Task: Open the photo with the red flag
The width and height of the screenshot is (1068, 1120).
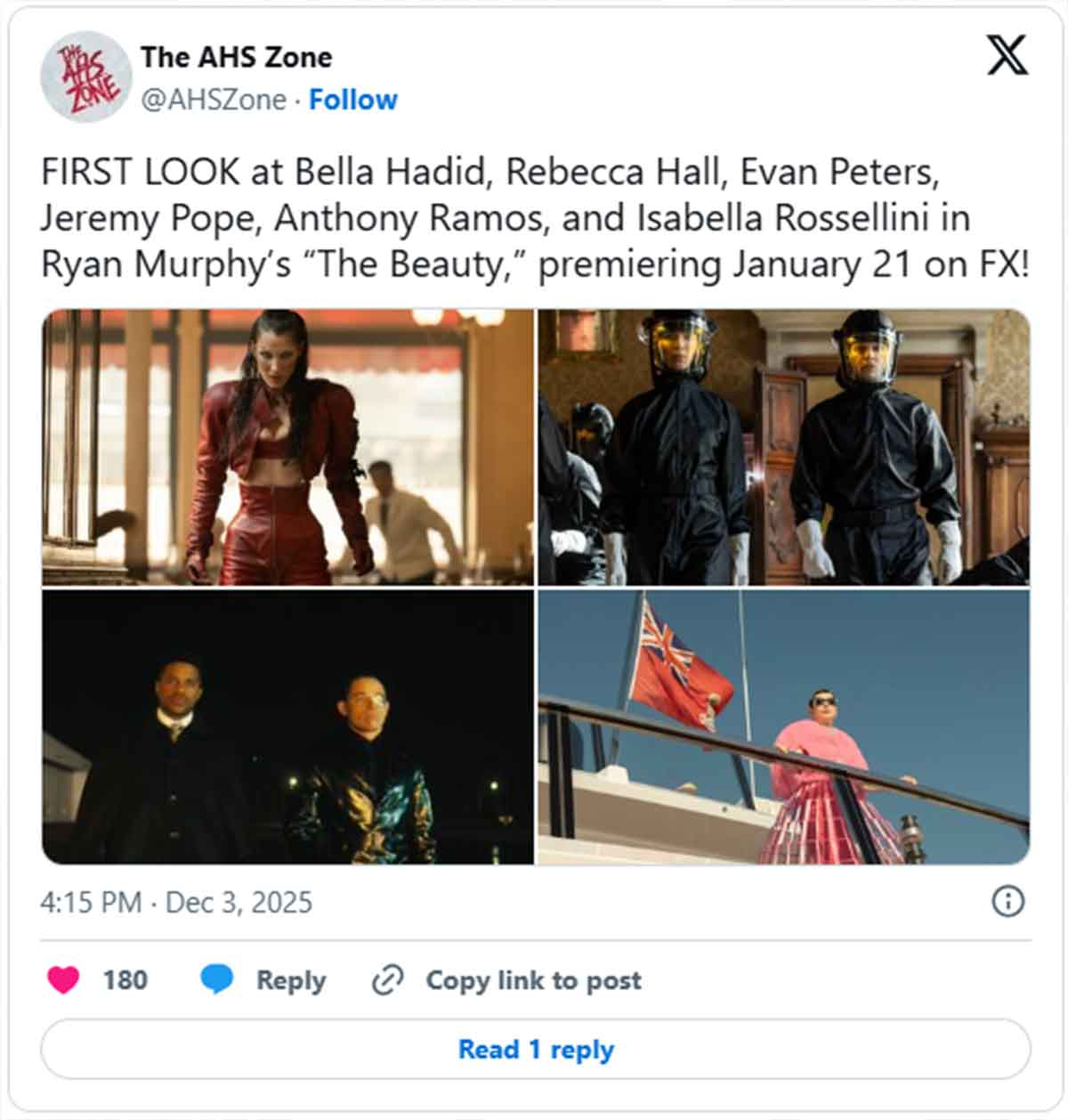Action: pyautogui.click(x=783, y=726)
